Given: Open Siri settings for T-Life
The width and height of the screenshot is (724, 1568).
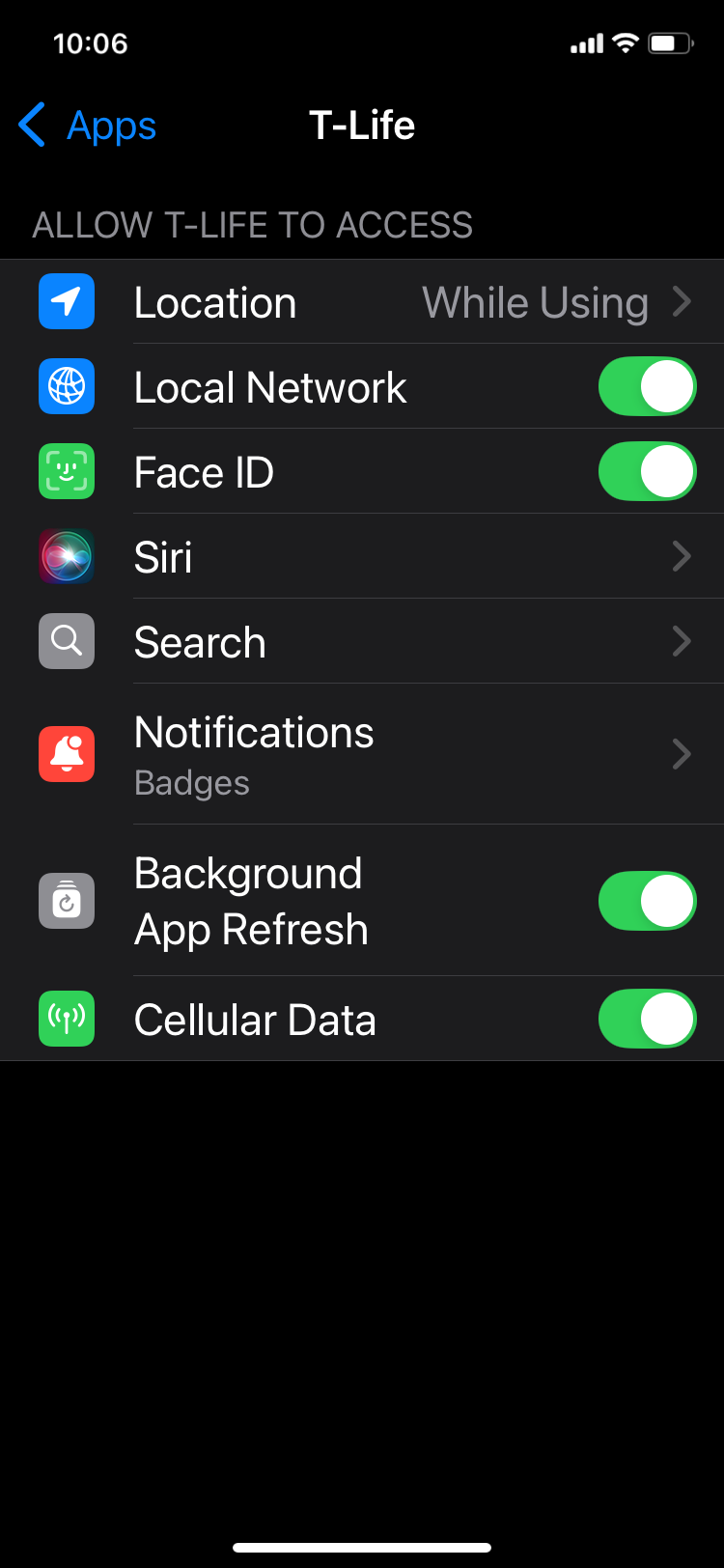Looking at the screenshot, I should coord(362,557).
